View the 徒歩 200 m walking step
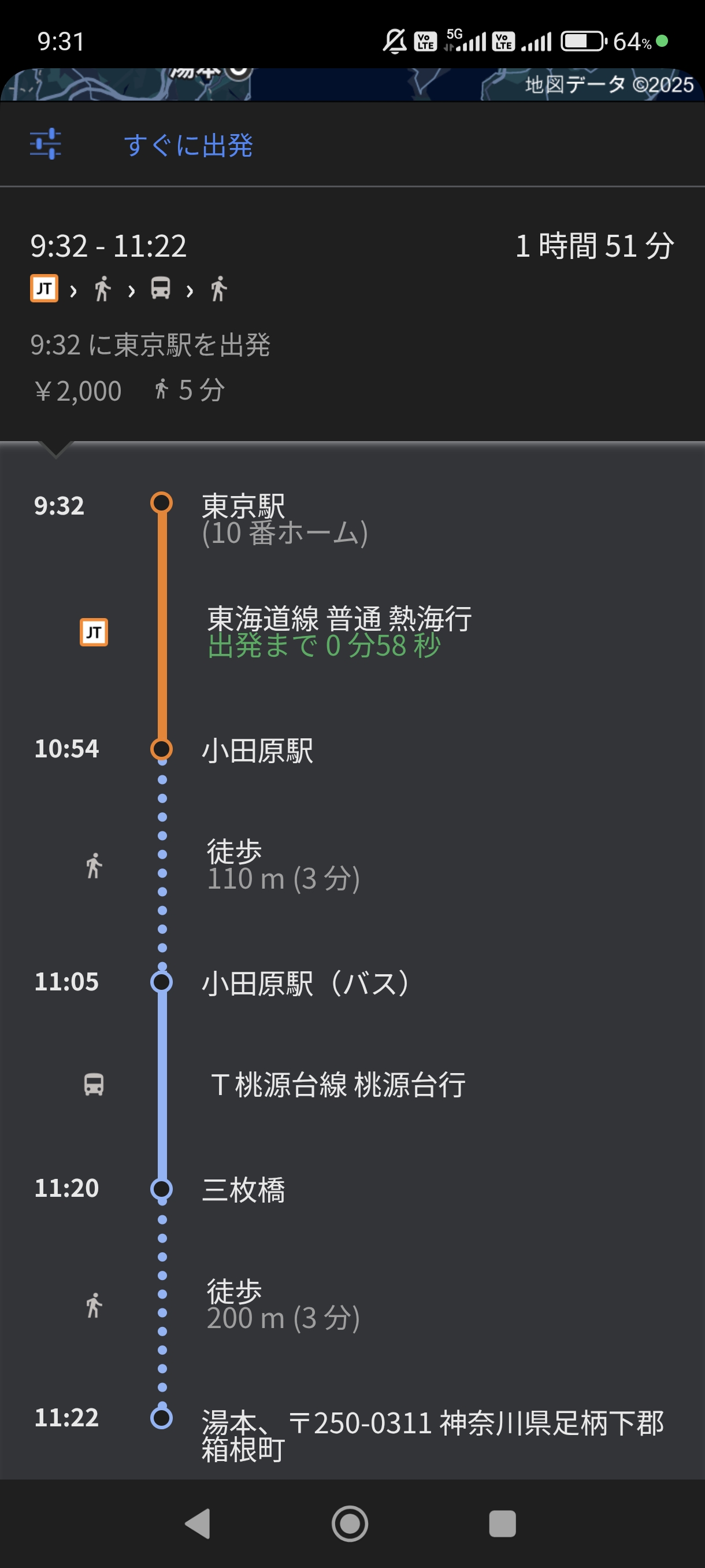The height and width of the screenshot is (1568, 705). click(x=283, y=1304)
